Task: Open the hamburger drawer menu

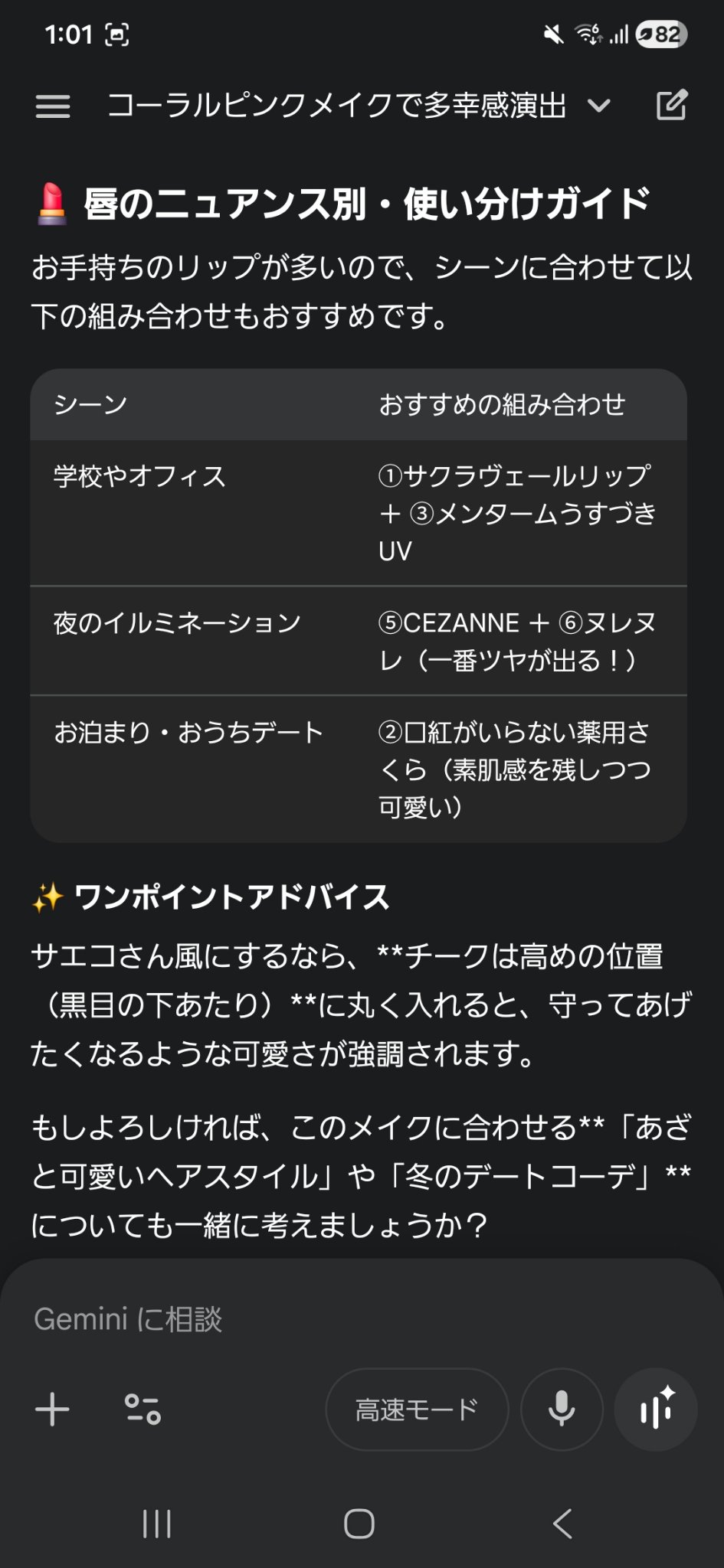Action: click(53, 106)
